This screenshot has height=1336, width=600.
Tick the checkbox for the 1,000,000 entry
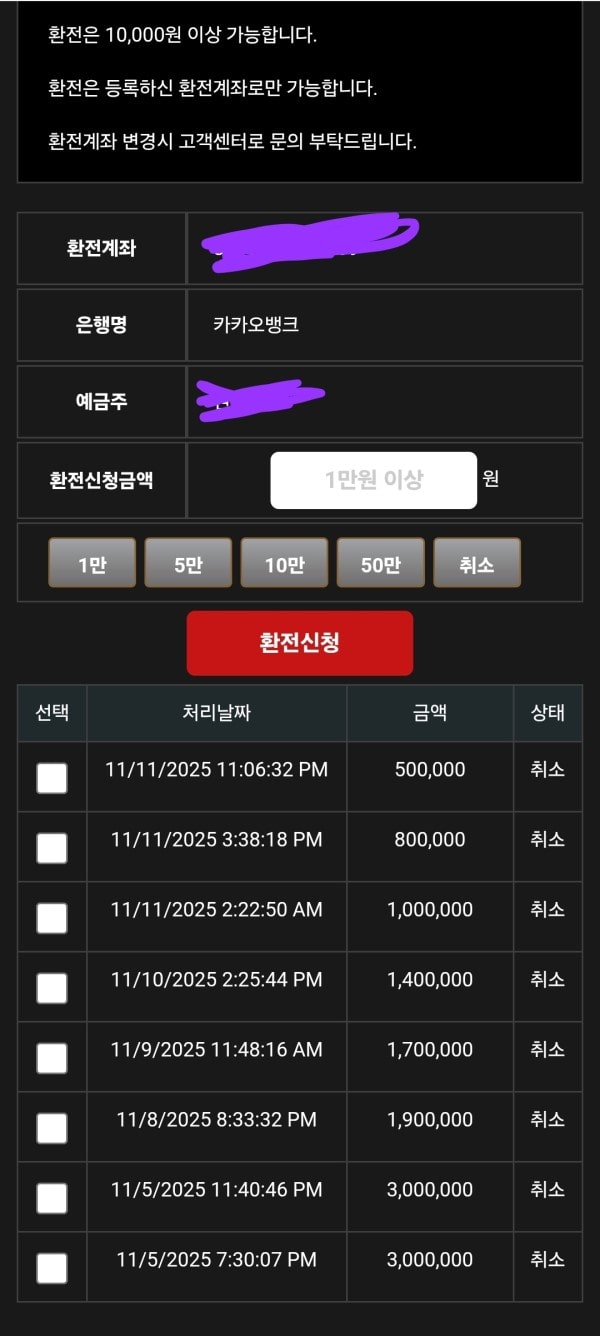pyautogui.click(x=52, y=918)
